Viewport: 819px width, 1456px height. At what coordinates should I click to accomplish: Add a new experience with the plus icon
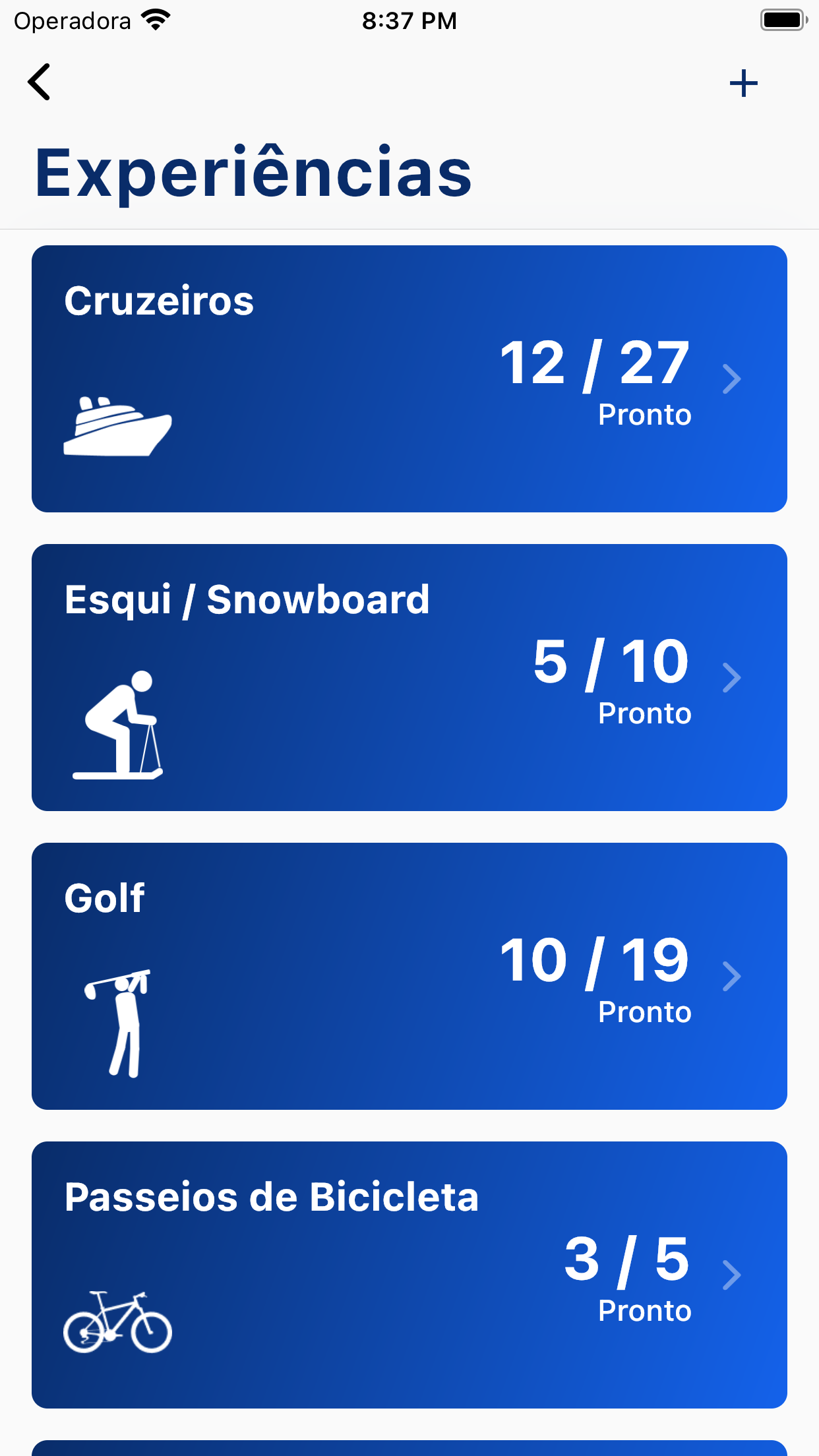[x=743, y=83]
